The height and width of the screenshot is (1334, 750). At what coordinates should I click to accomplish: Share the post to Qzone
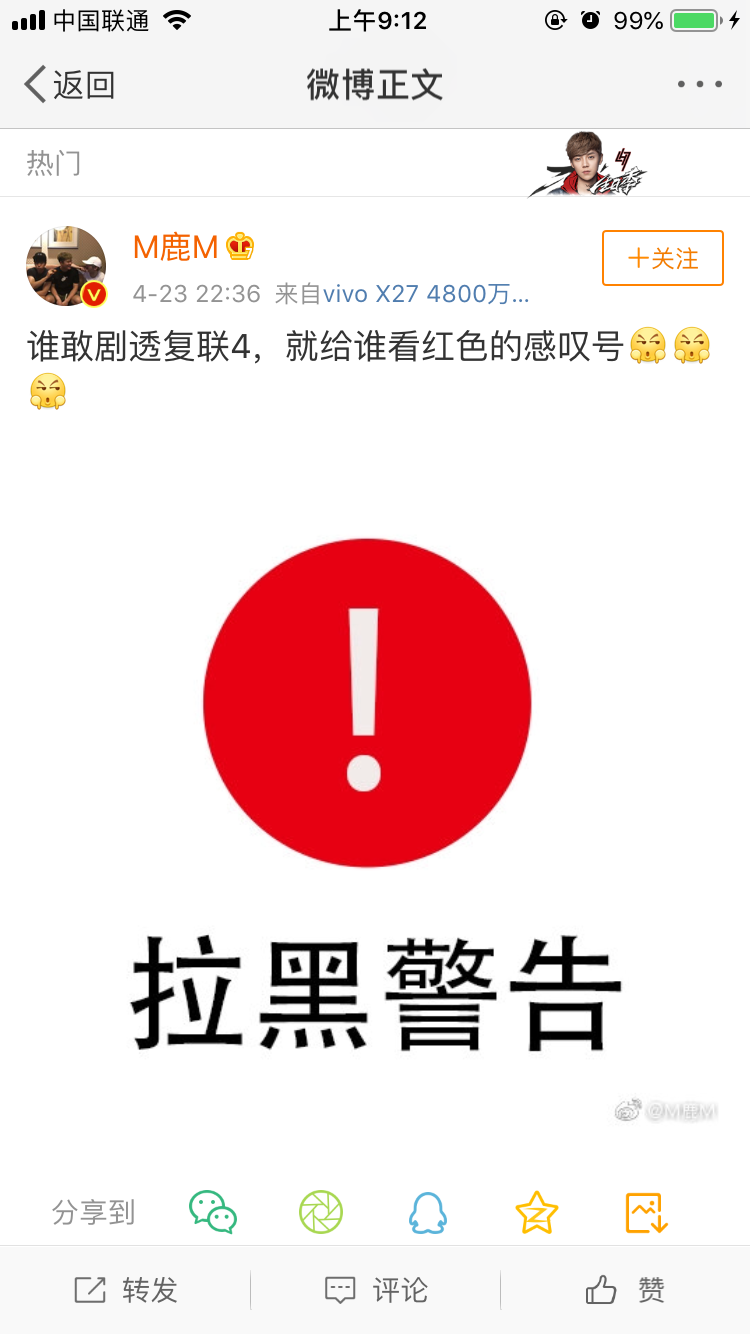pyautogui.click(x=537, y=1212)
